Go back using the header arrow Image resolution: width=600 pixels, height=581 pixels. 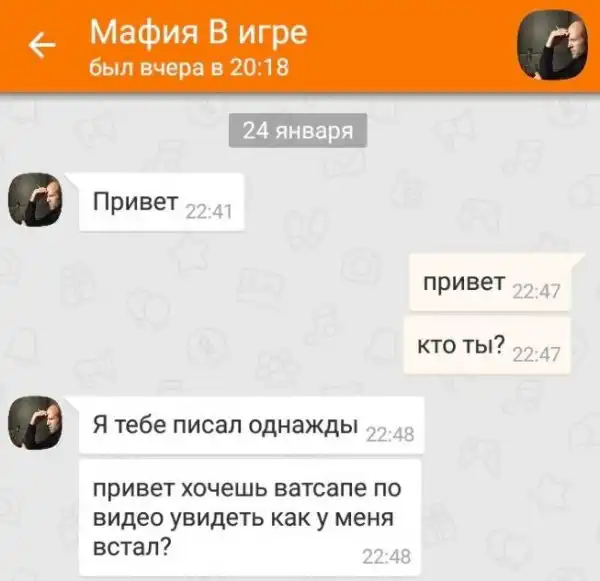42,48
